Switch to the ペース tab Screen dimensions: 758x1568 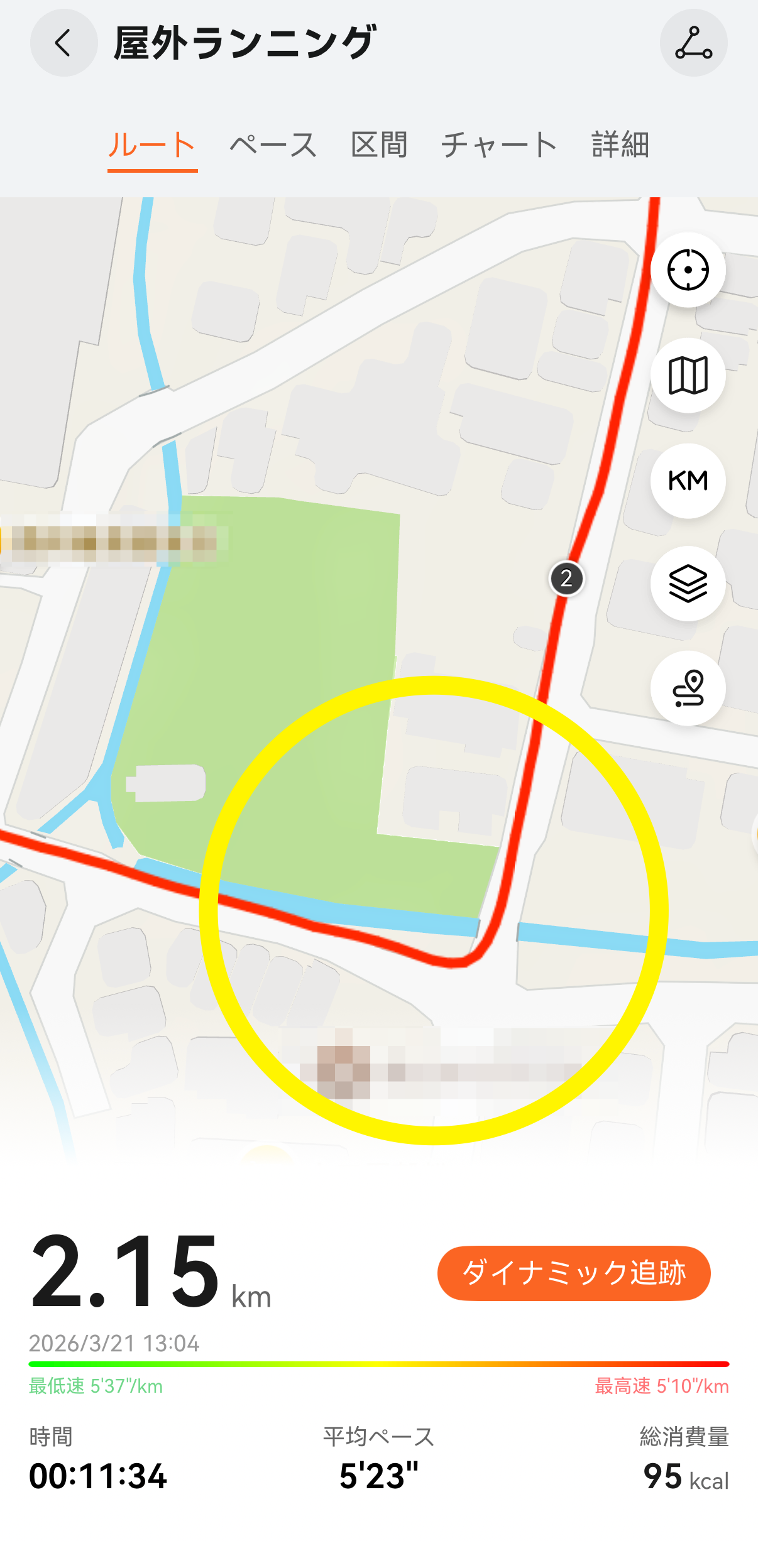coord(273,144)
